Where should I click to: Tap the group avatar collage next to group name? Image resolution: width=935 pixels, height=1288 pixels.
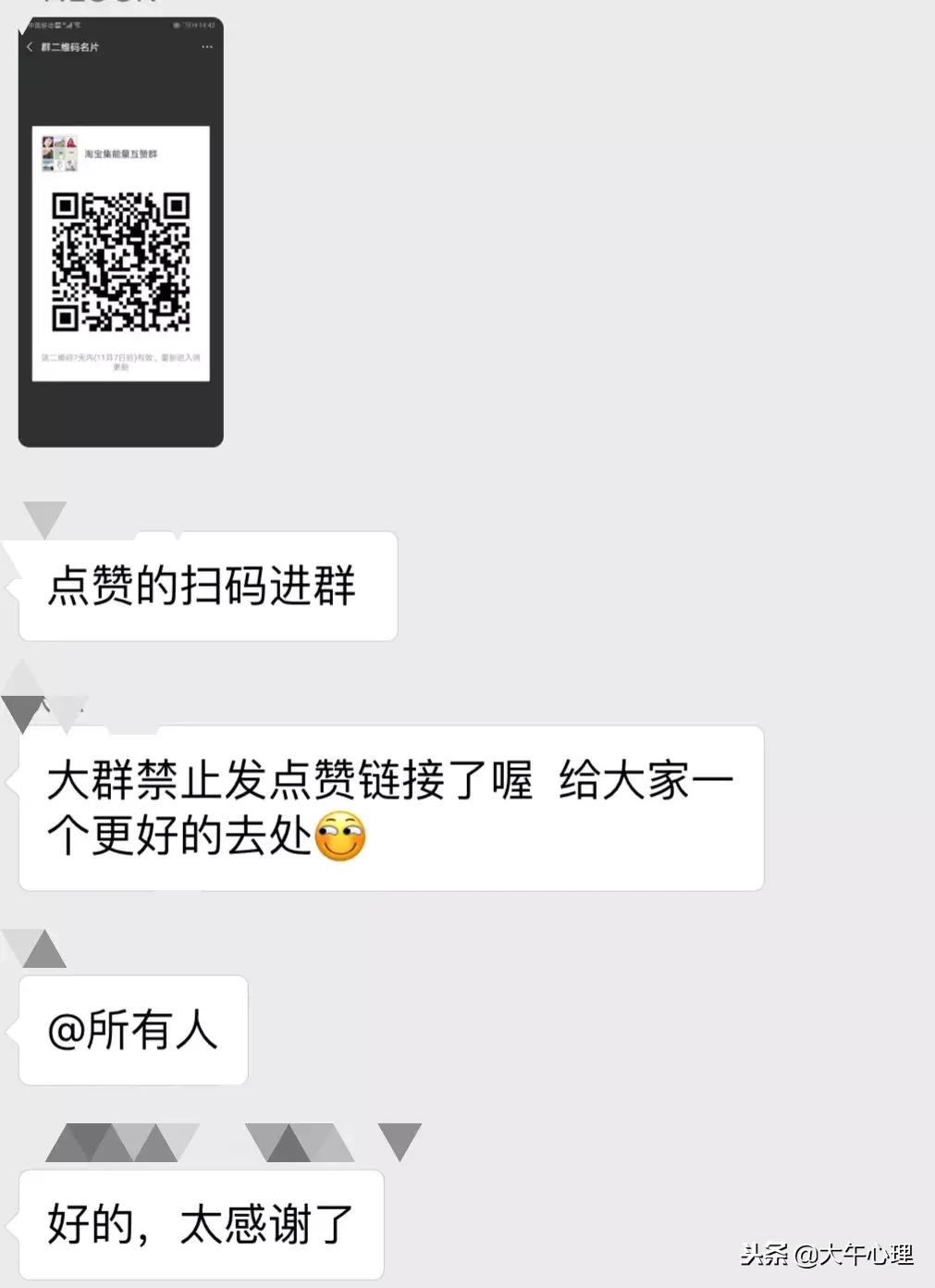click(58, 154)
